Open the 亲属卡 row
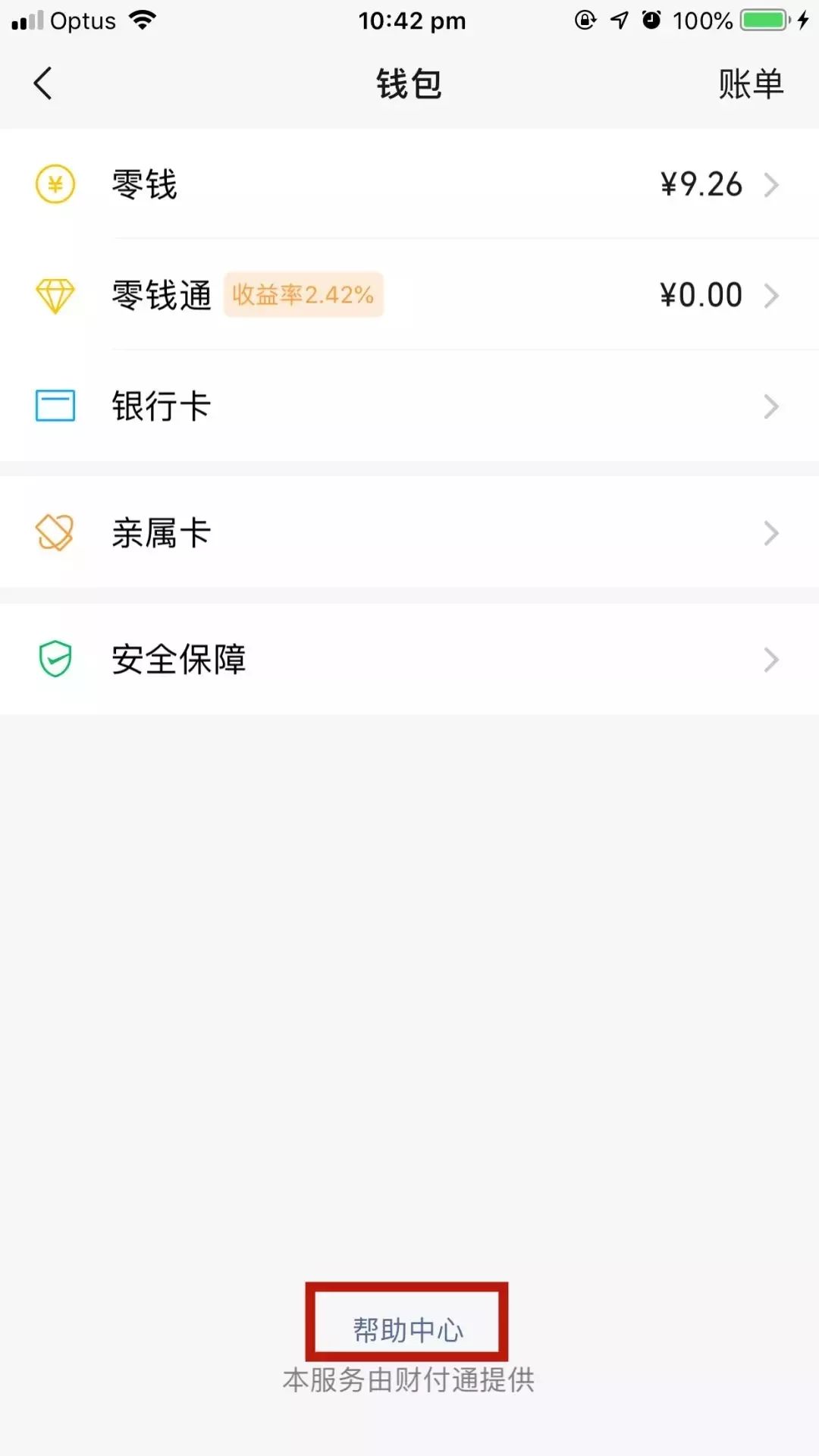This screenshot has width=819, height=1456. (x=409, y=533)
